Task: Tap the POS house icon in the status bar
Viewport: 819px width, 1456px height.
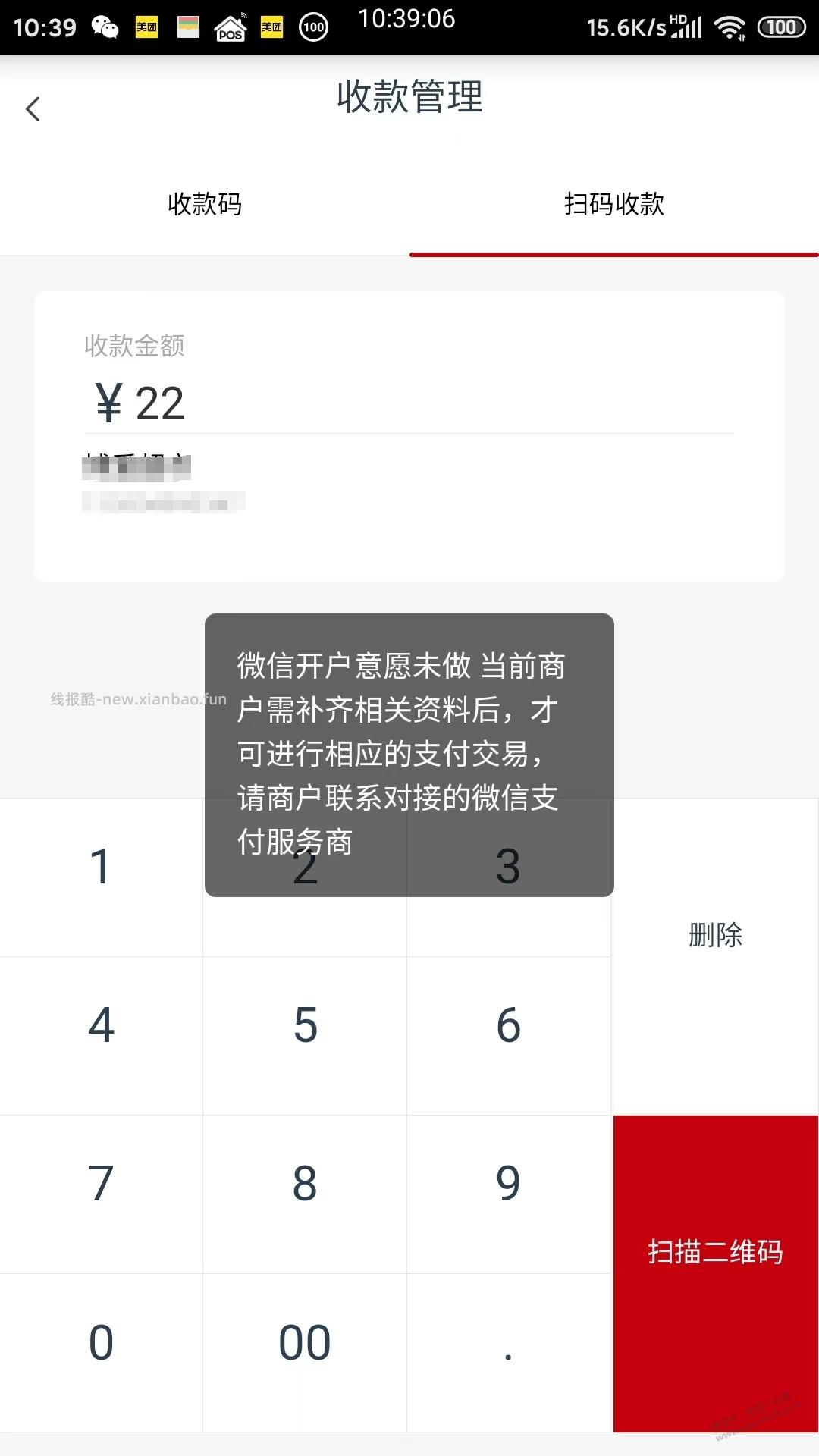Action: click(229, 29)
